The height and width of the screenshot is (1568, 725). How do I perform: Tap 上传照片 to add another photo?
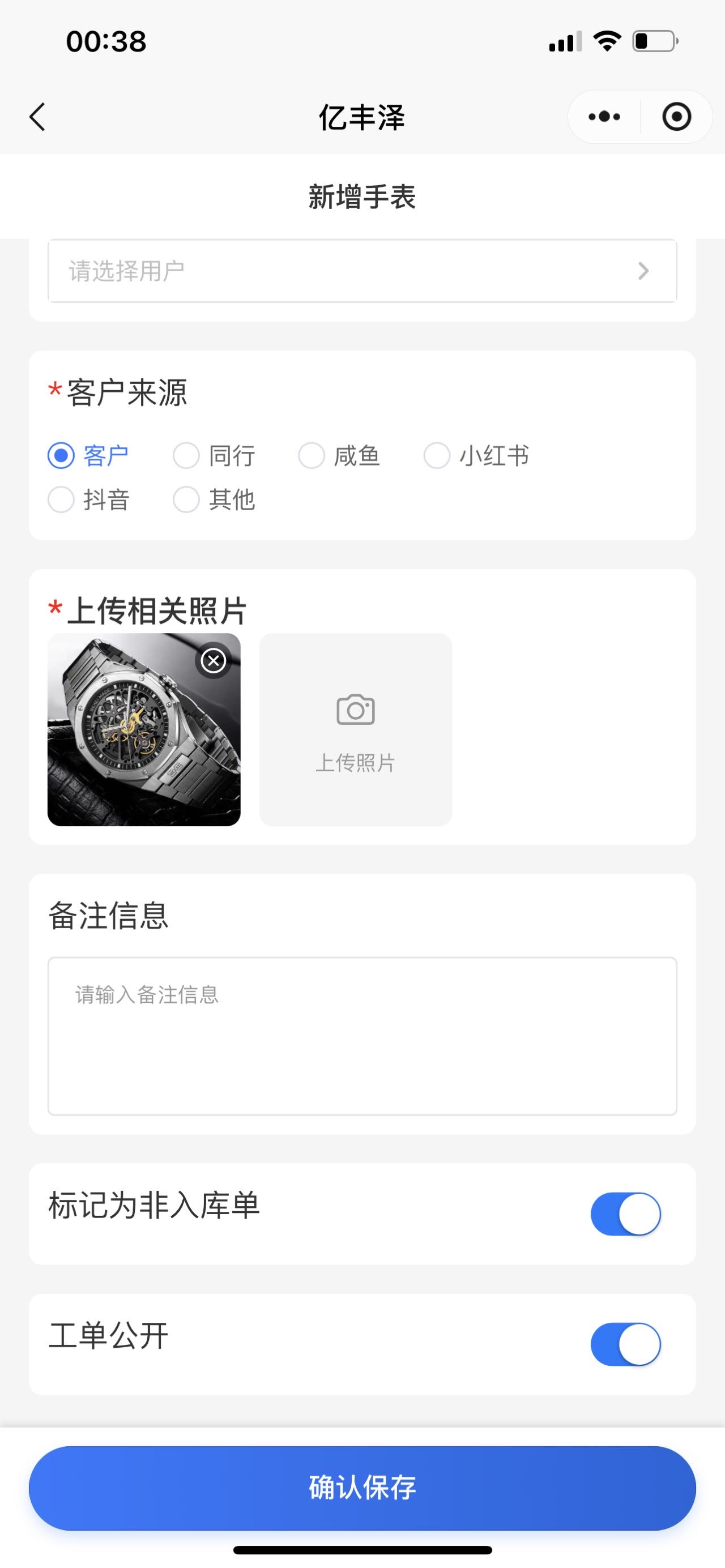tap(356, 729)
